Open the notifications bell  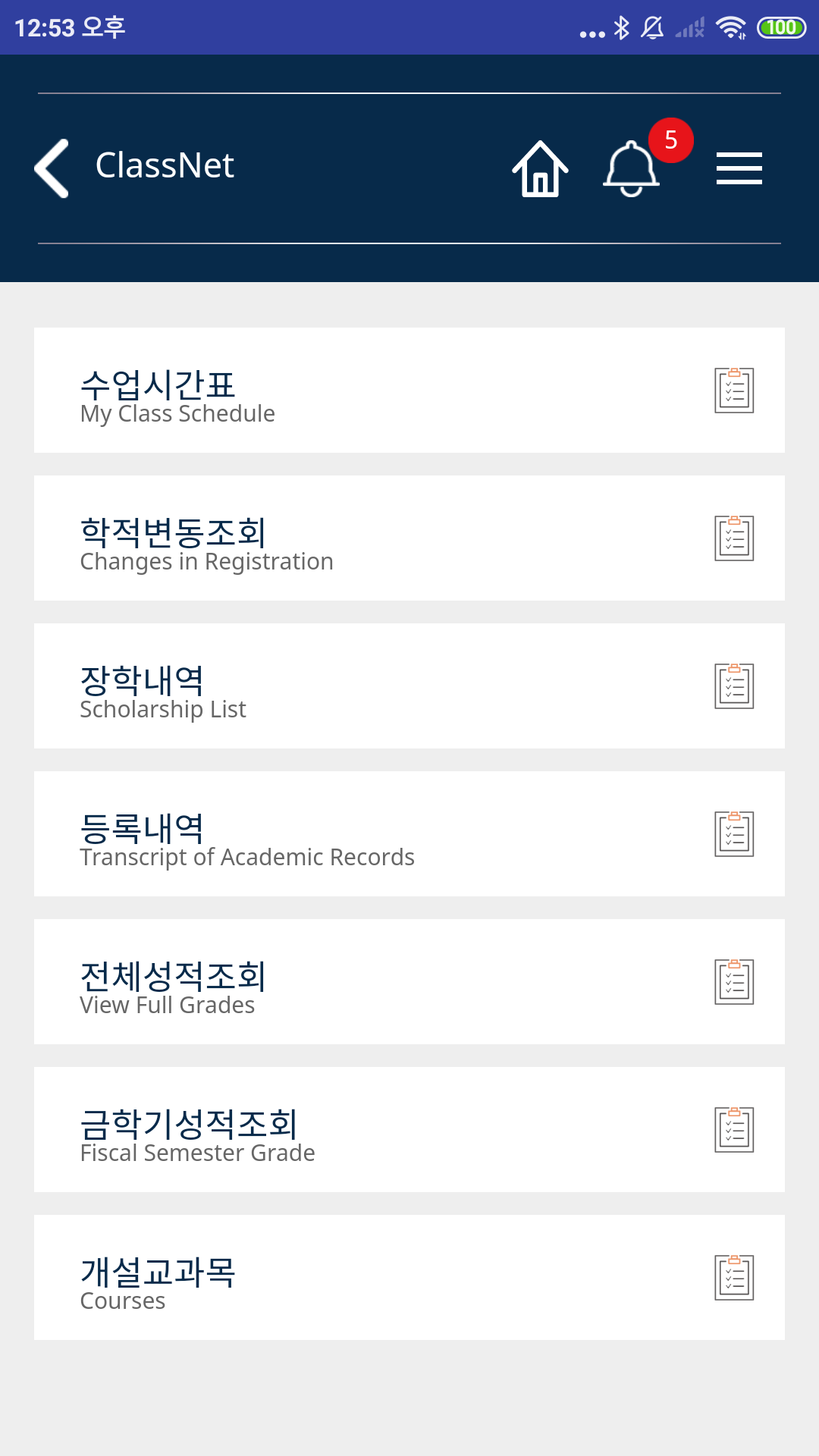[632, 168]
